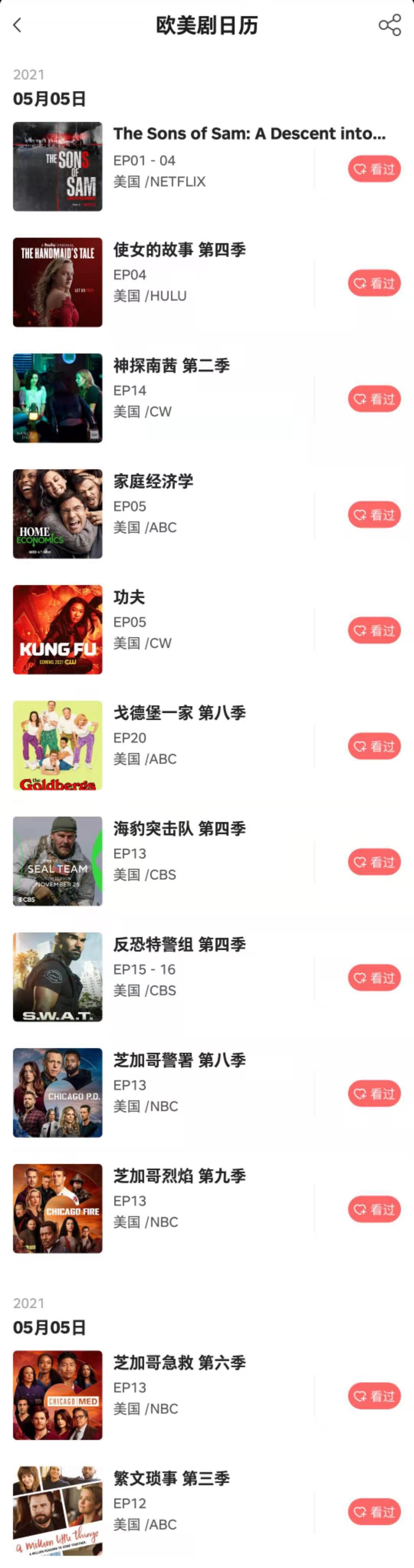The image size is (414, 1568).
Task: Mark 家庭经济学 as 看过
Action: coord(374,514)
